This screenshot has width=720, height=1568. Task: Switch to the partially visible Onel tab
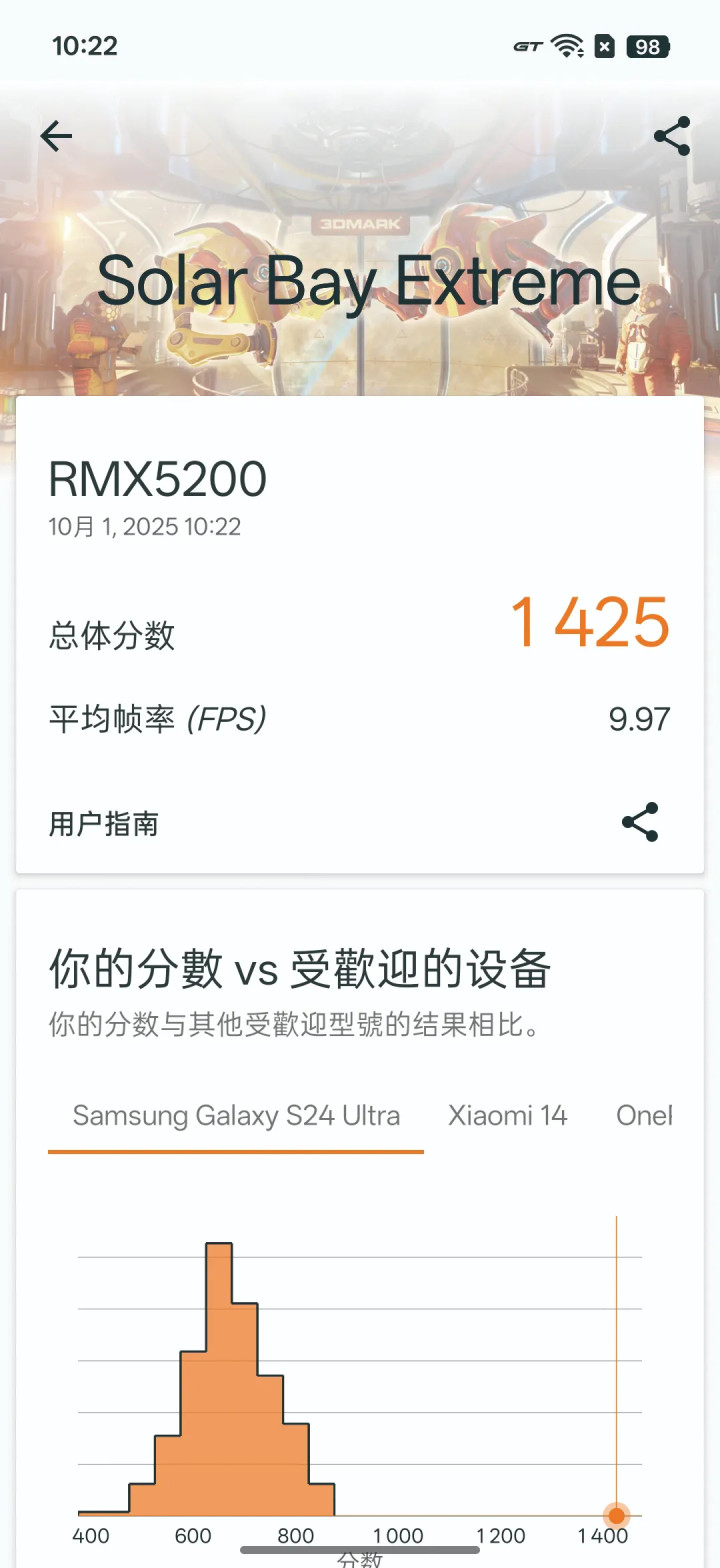tap(645, 1116)
